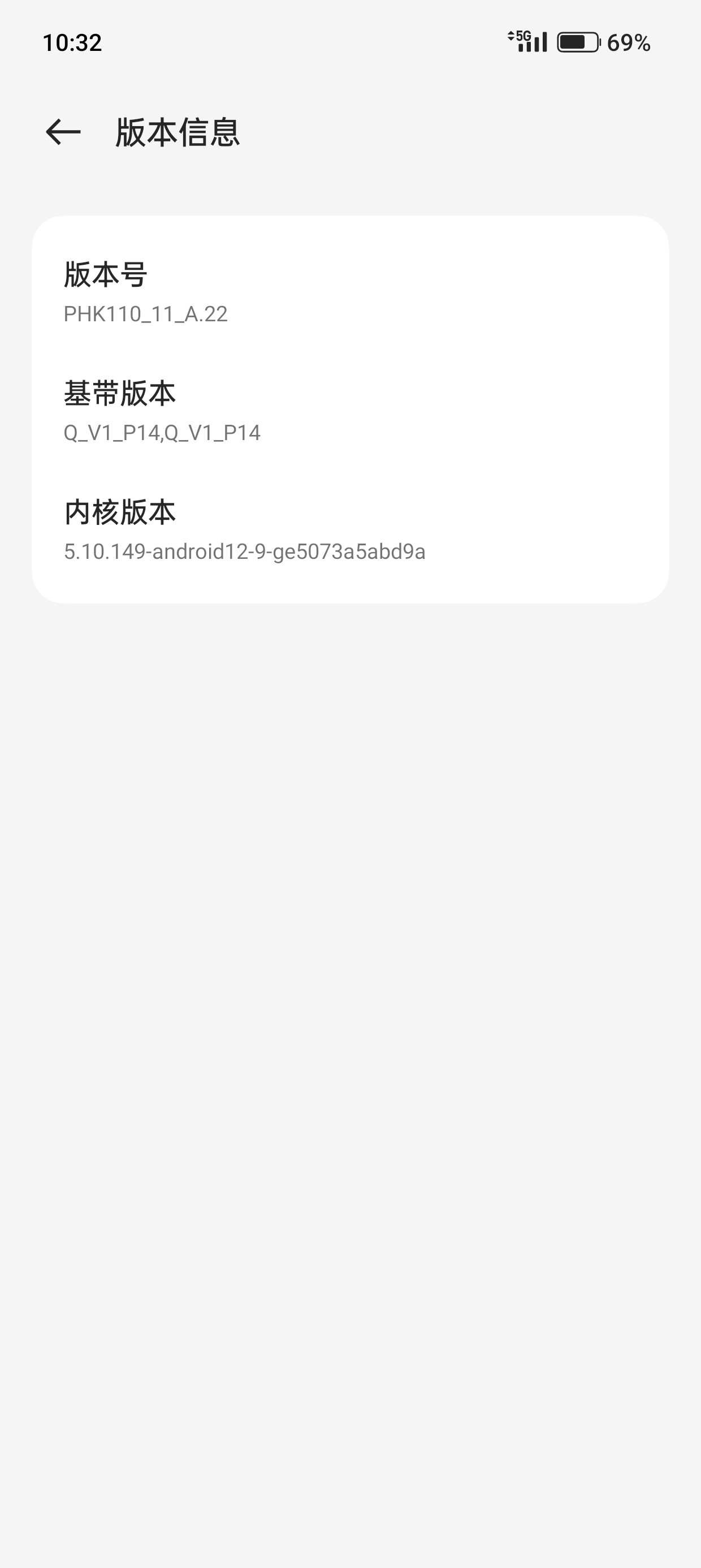This screenshot has width=701, height=1568.
Task: Tap the back arrow to exit version info
Action: coord(63,132)
